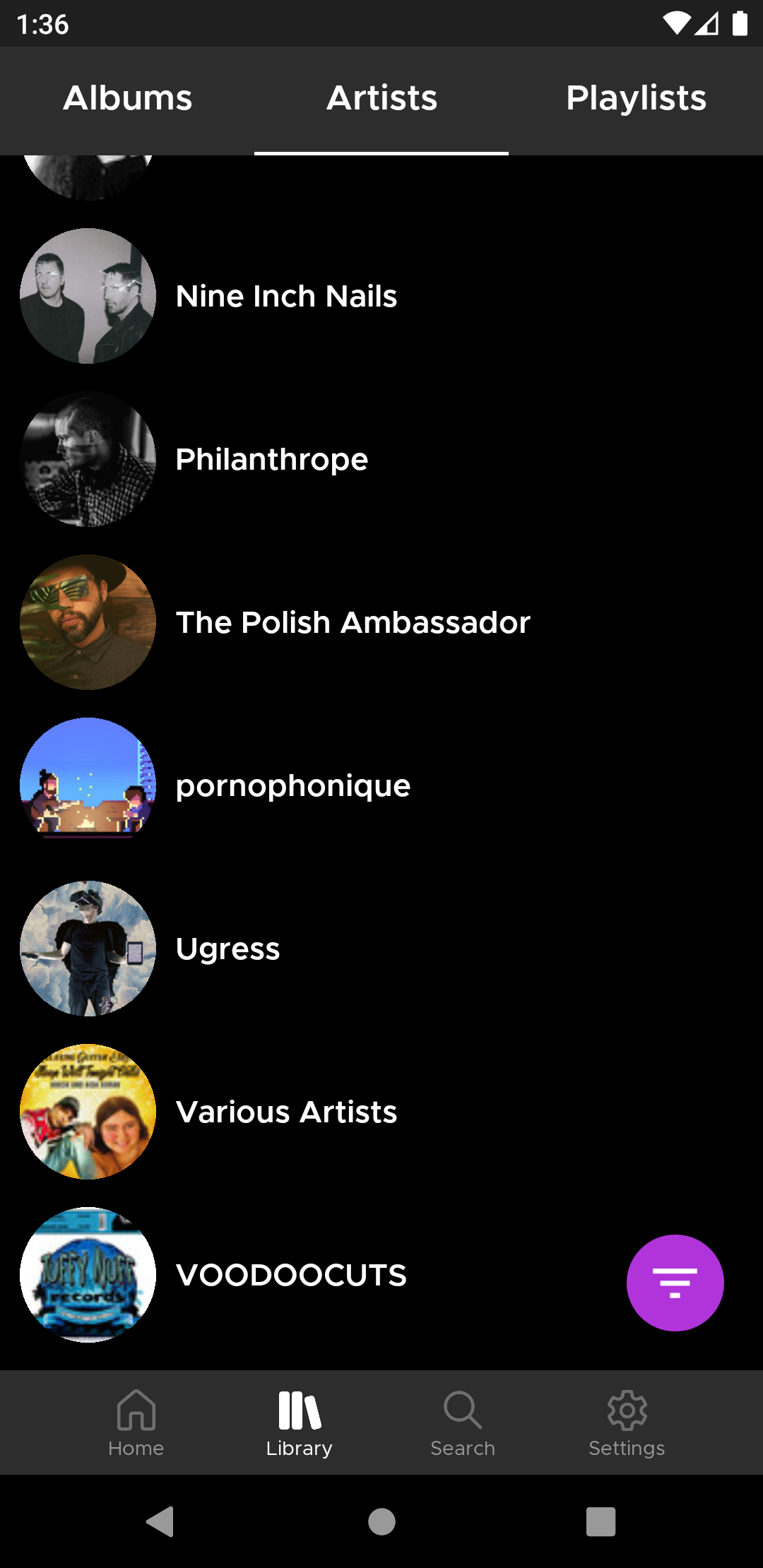This screenshot has width=763, height=1568.
Task: Select the Artists tab
Action: coord(381,99)
